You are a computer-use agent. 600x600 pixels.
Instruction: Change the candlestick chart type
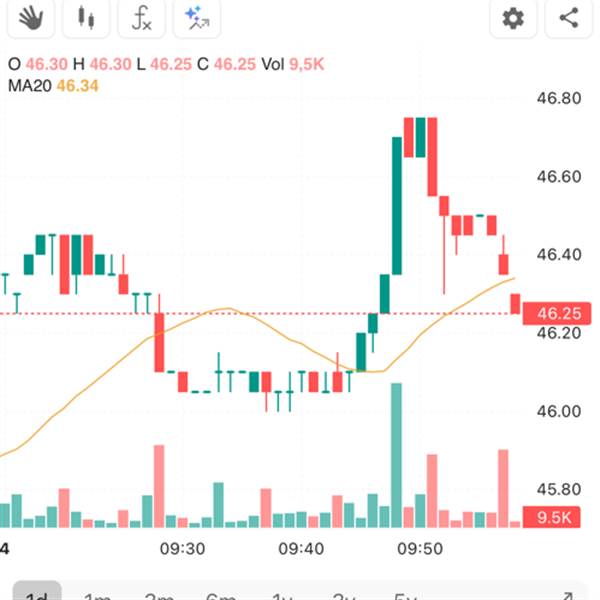[86, 18]
